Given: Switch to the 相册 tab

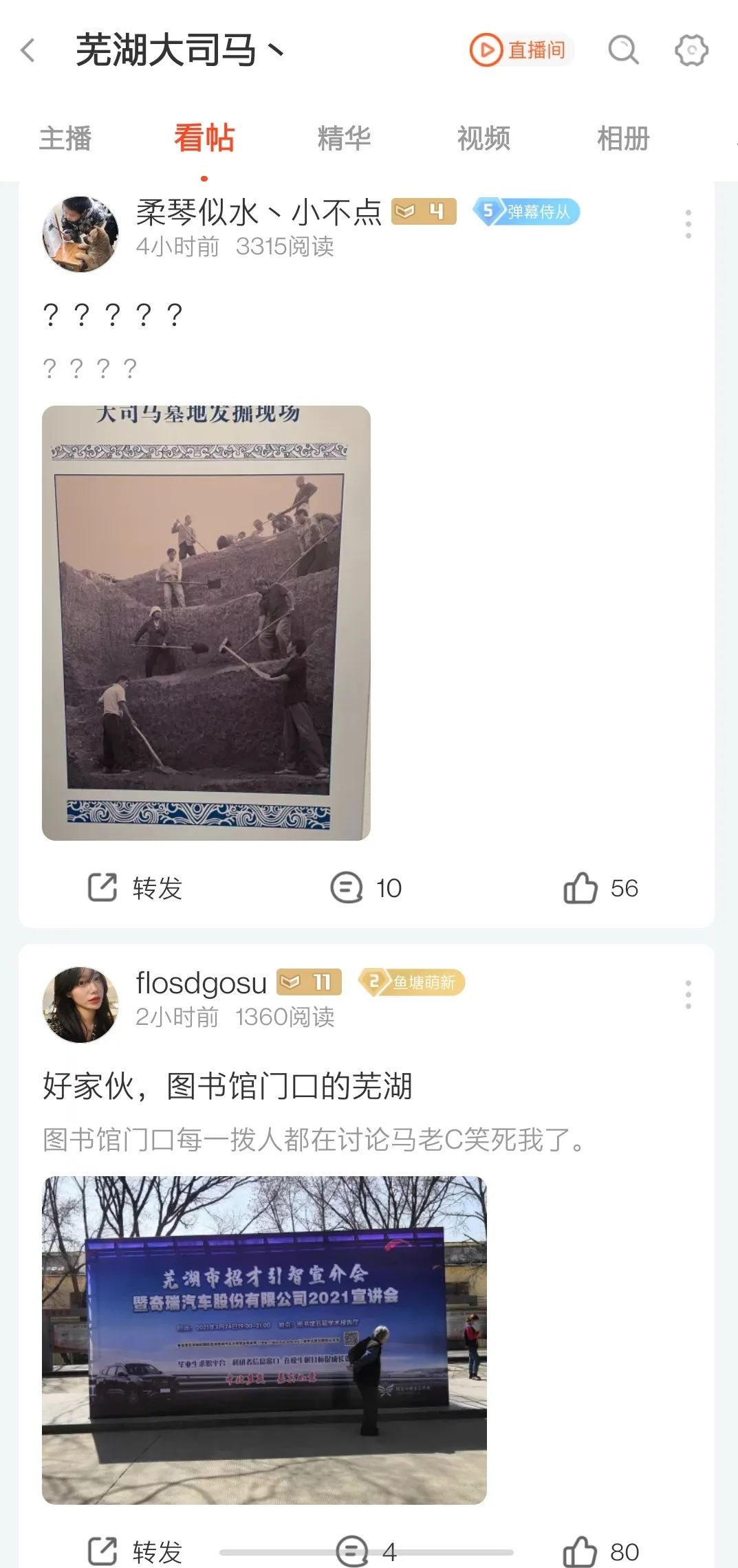Looking at the screenshot, I should (x=623, y=138).
